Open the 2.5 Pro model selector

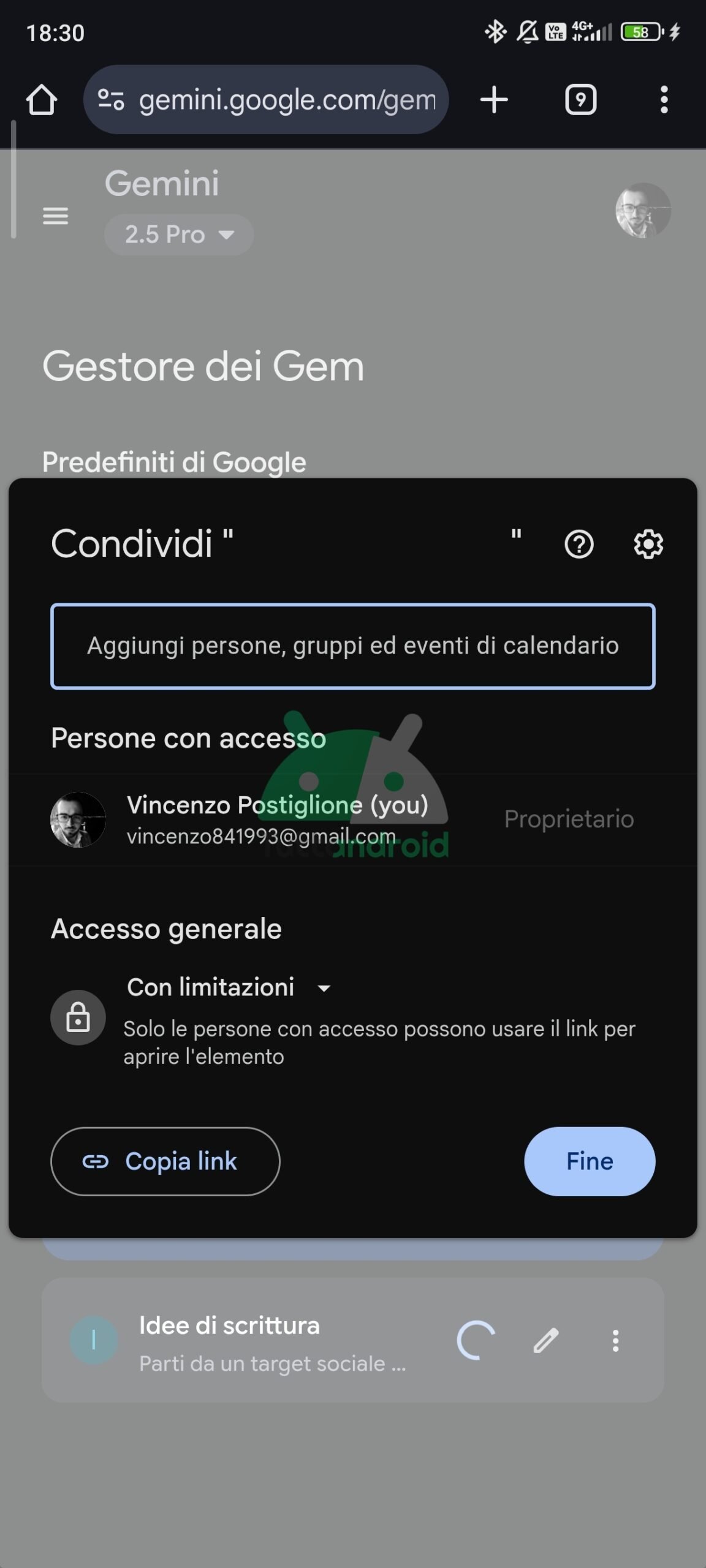[178, 235]
